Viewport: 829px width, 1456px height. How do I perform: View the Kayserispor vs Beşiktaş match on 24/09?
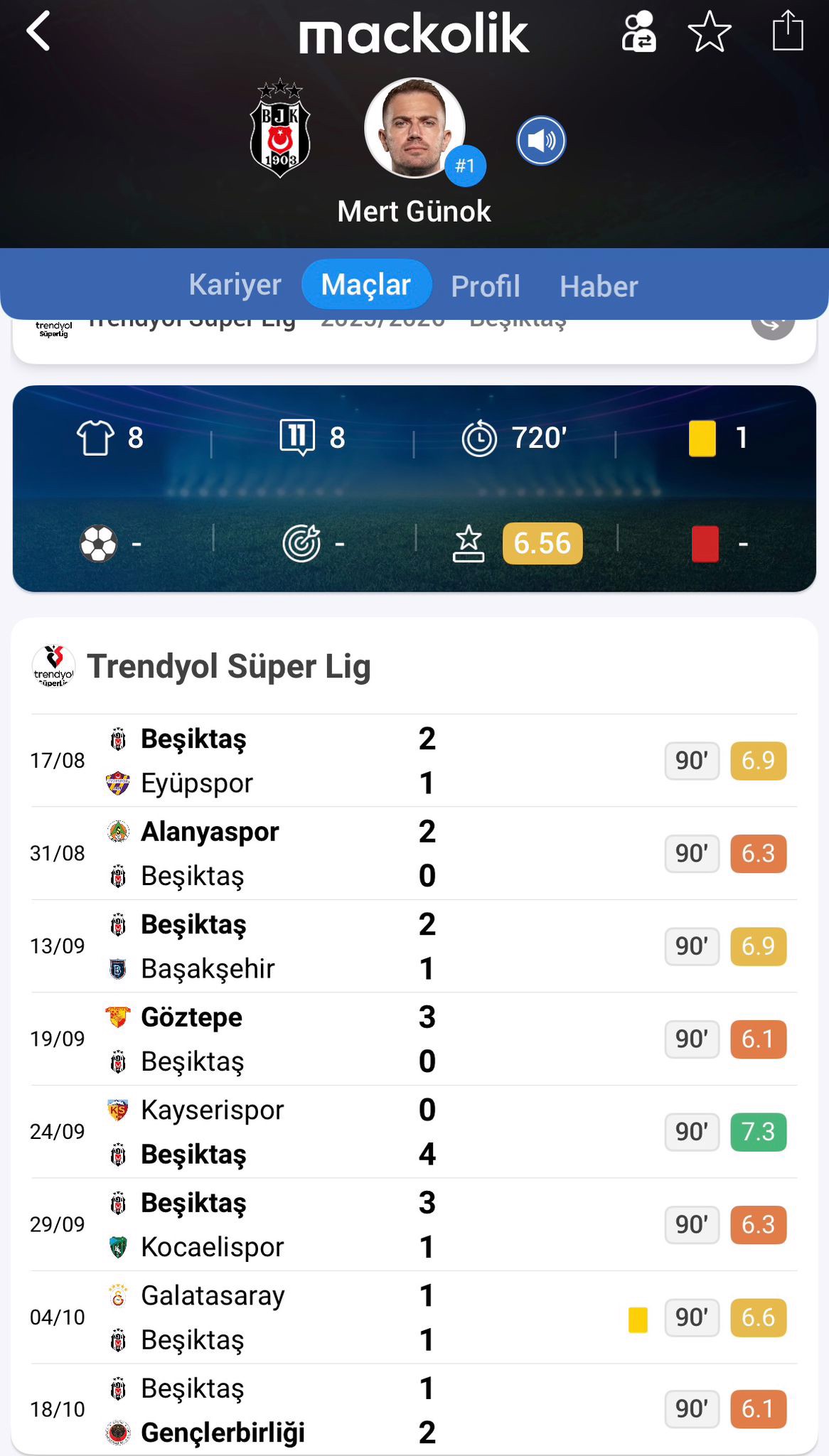click(412, 1132)
